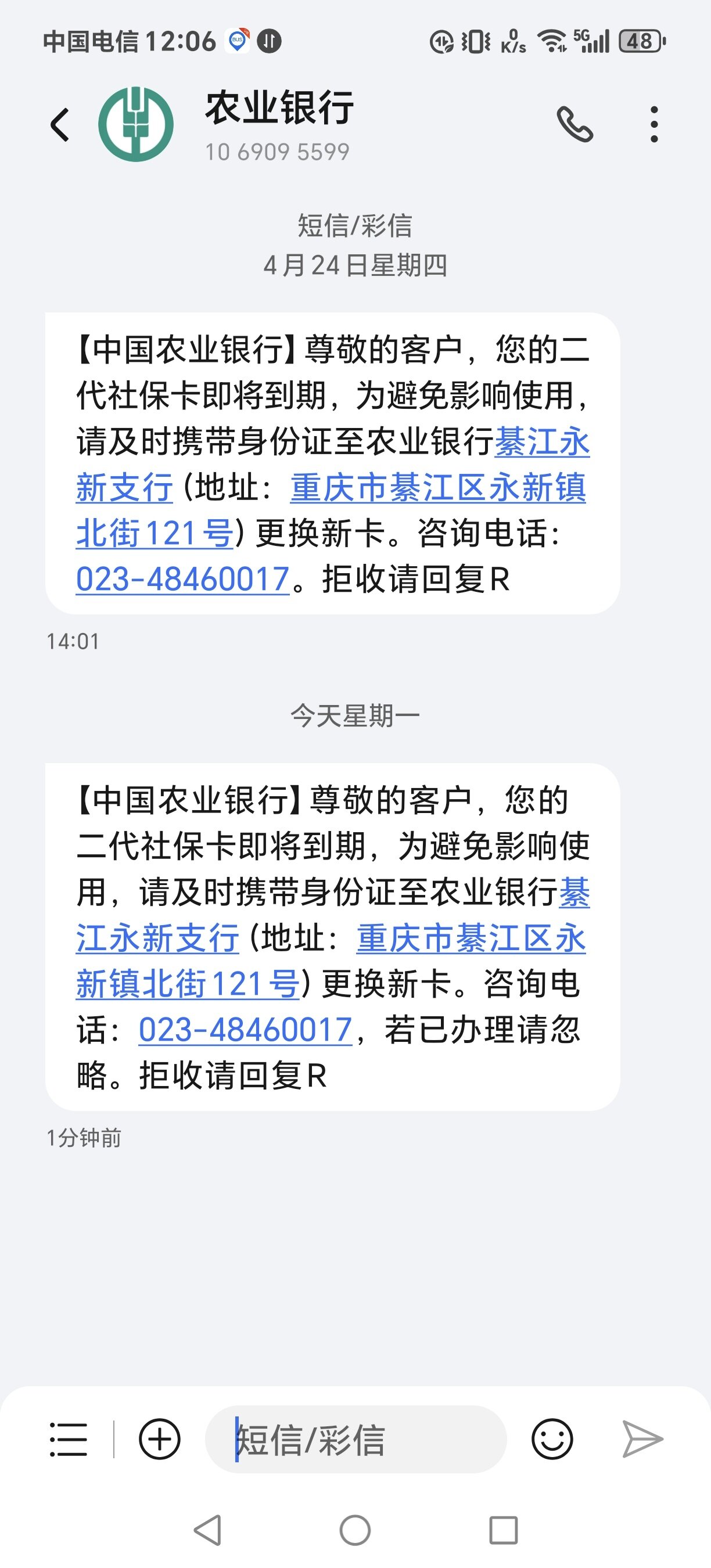Screen dimensions: 711x1568
Task: Open the emoji picker
Action: 552,1440
